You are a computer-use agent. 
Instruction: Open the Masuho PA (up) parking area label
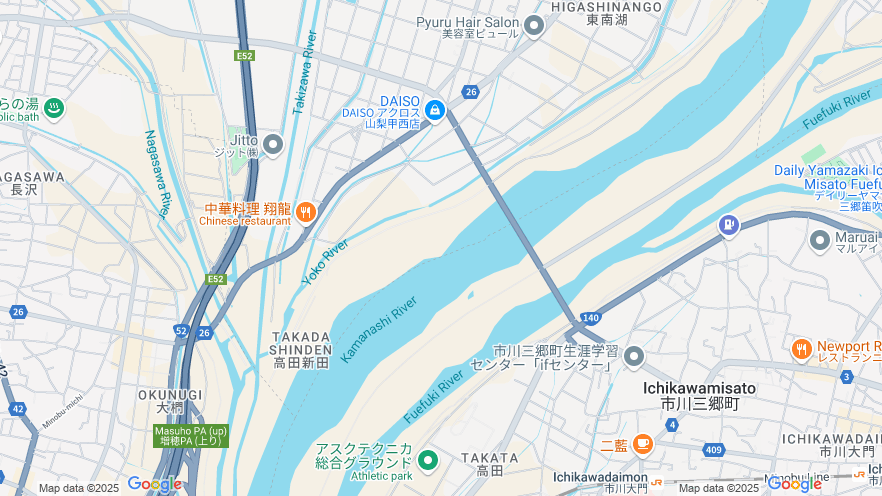pos(191,435)
